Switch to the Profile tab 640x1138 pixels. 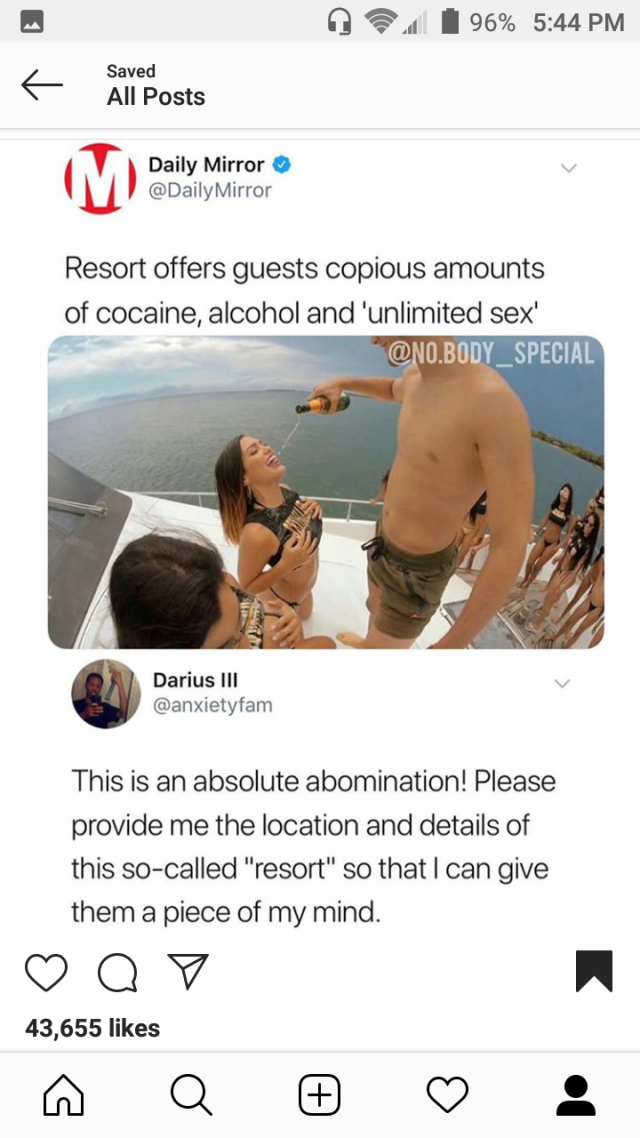pos(576,1095)
